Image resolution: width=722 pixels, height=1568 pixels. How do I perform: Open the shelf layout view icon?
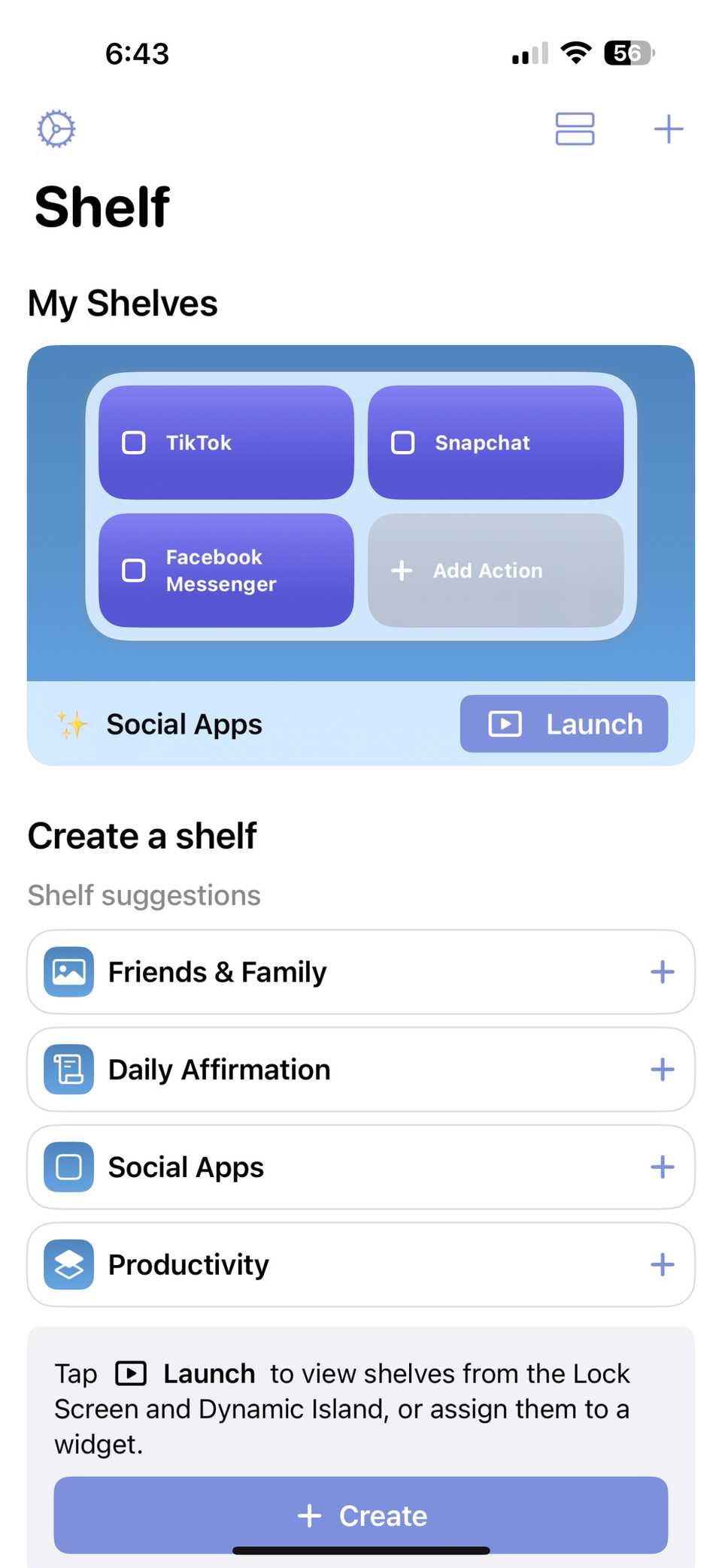pos(575,129)
